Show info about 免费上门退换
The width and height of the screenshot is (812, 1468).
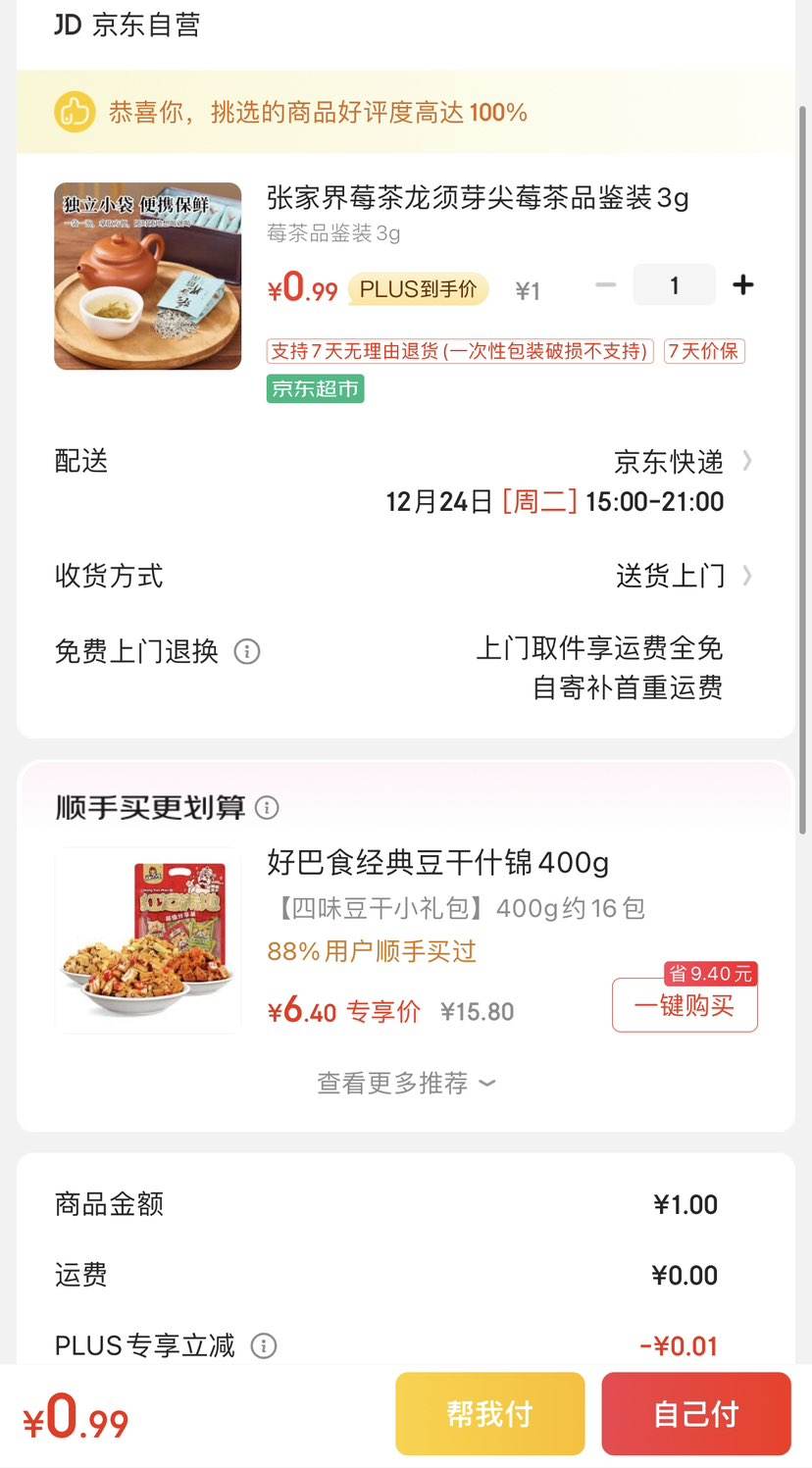coord(247,651)
